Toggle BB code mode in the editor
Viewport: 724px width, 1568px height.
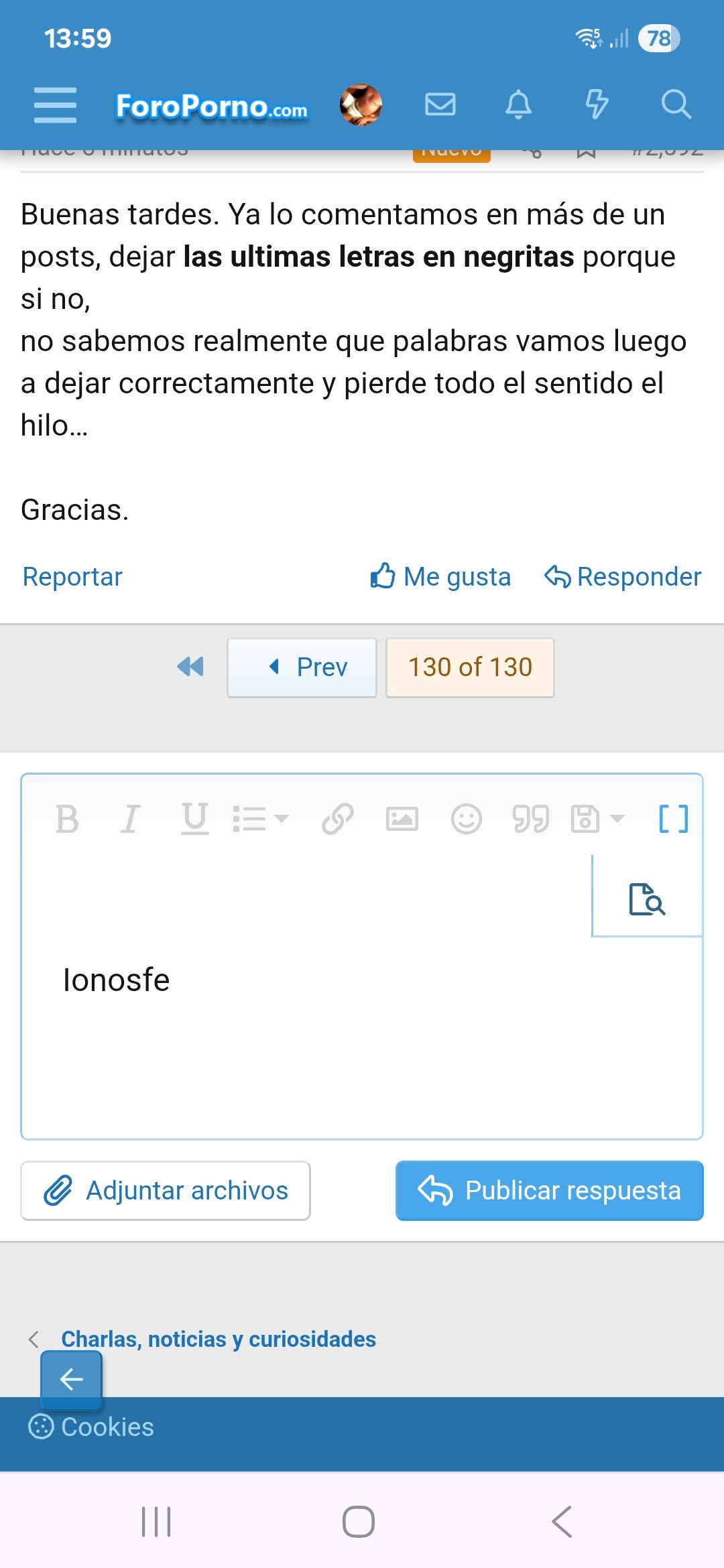pyautogui.click(x=673, y=819)
